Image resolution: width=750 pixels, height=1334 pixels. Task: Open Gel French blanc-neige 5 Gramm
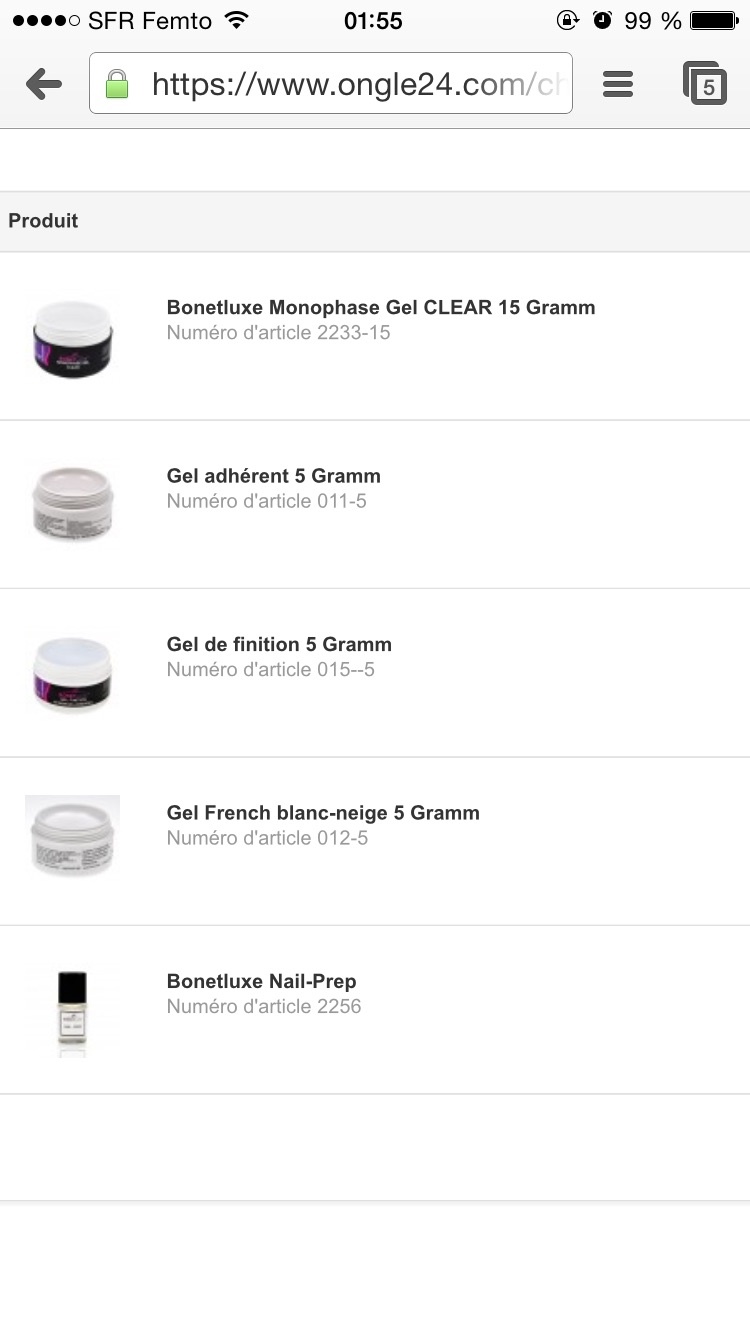[x=323, y=813]
